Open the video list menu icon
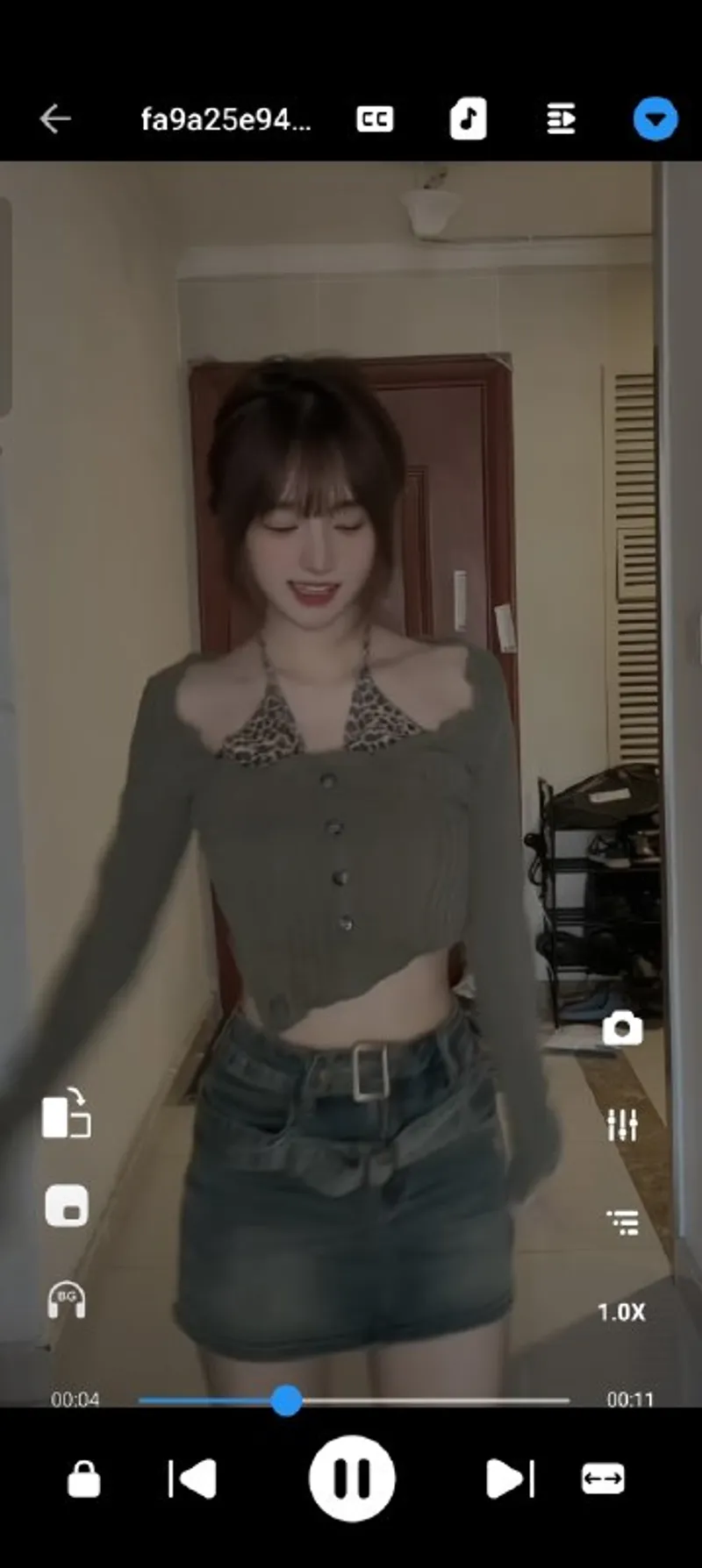The image size is (702, 1568). click(x=622, y=1222)
